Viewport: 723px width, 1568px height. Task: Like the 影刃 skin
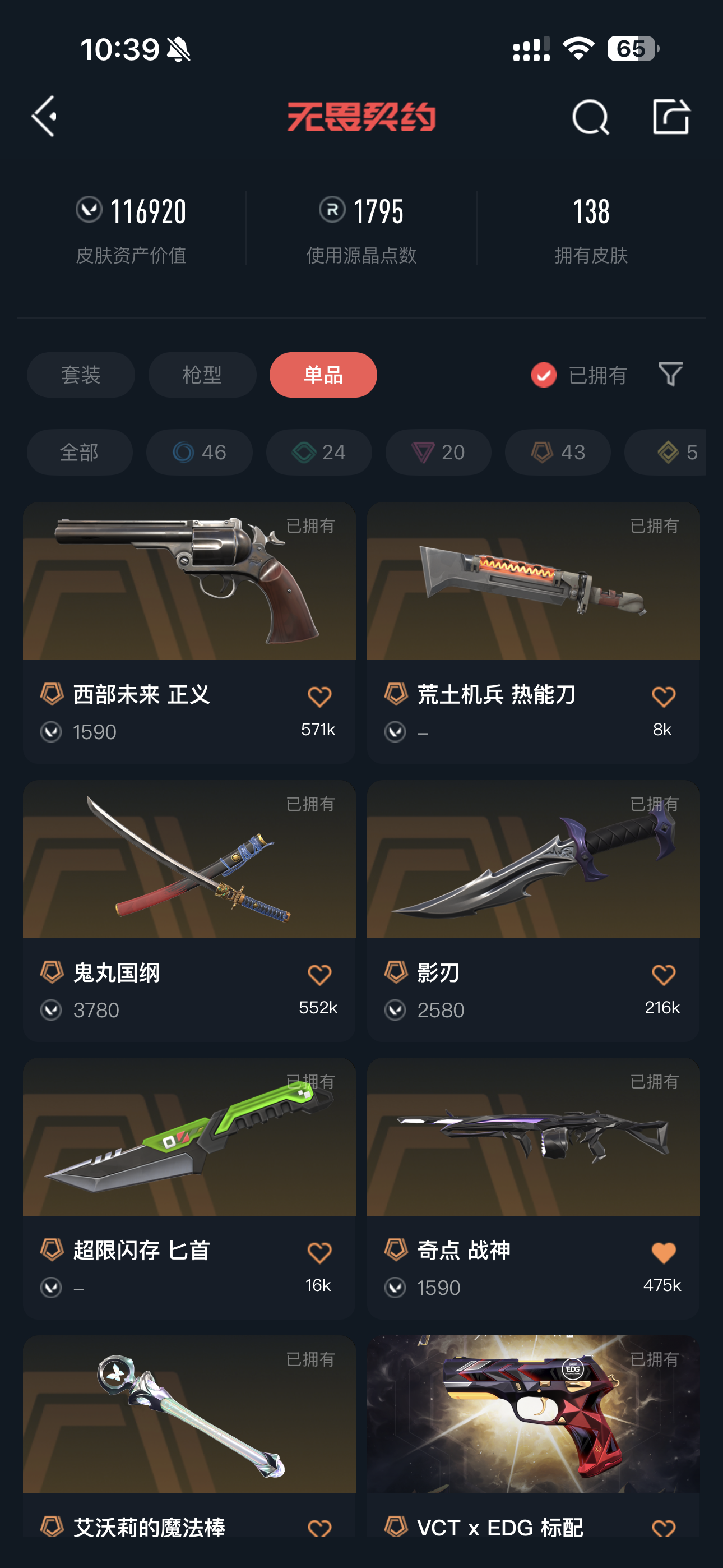[x=664, y=975]
